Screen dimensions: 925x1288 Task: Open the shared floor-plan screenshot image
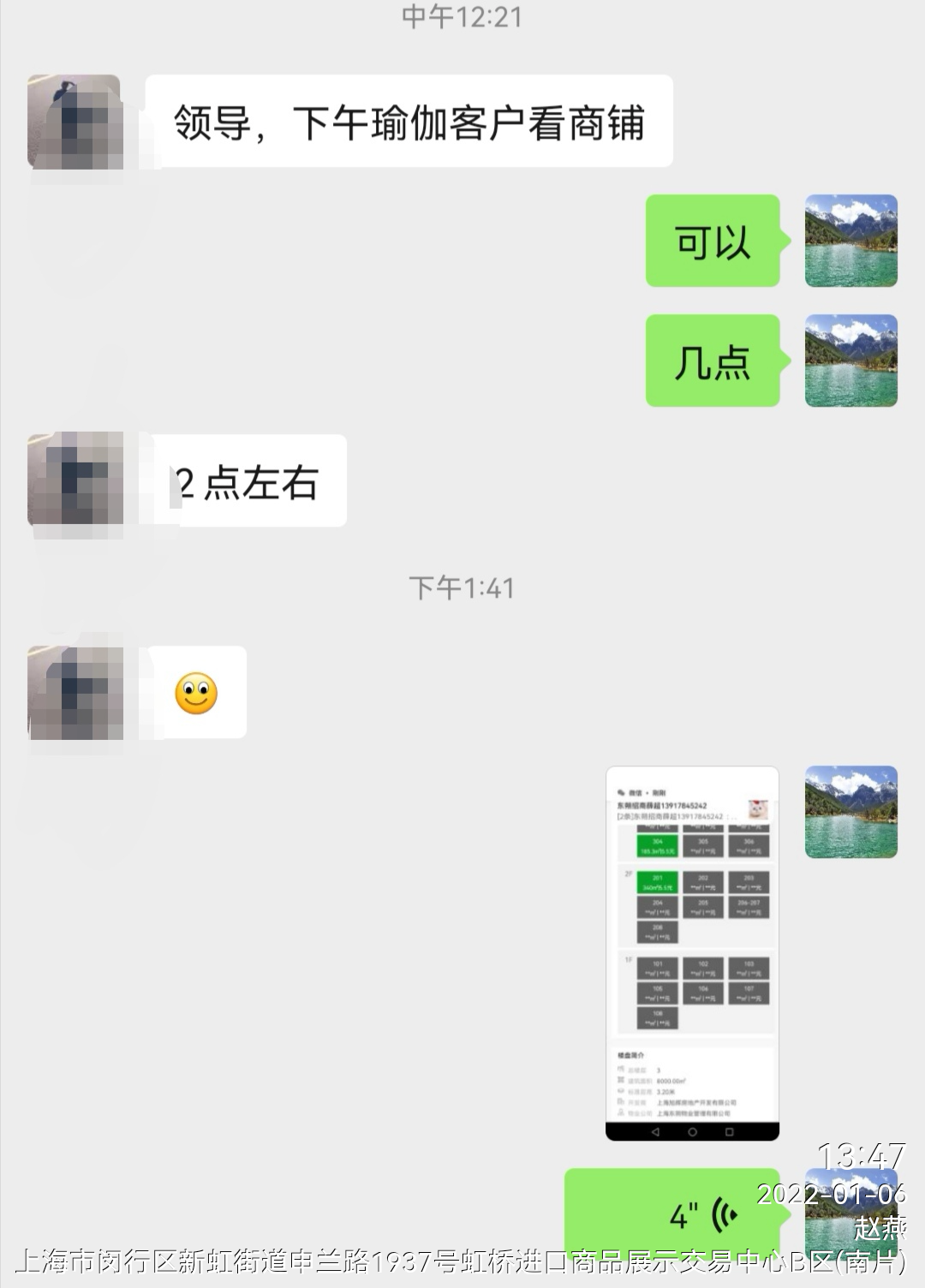[x=692, y=952]
